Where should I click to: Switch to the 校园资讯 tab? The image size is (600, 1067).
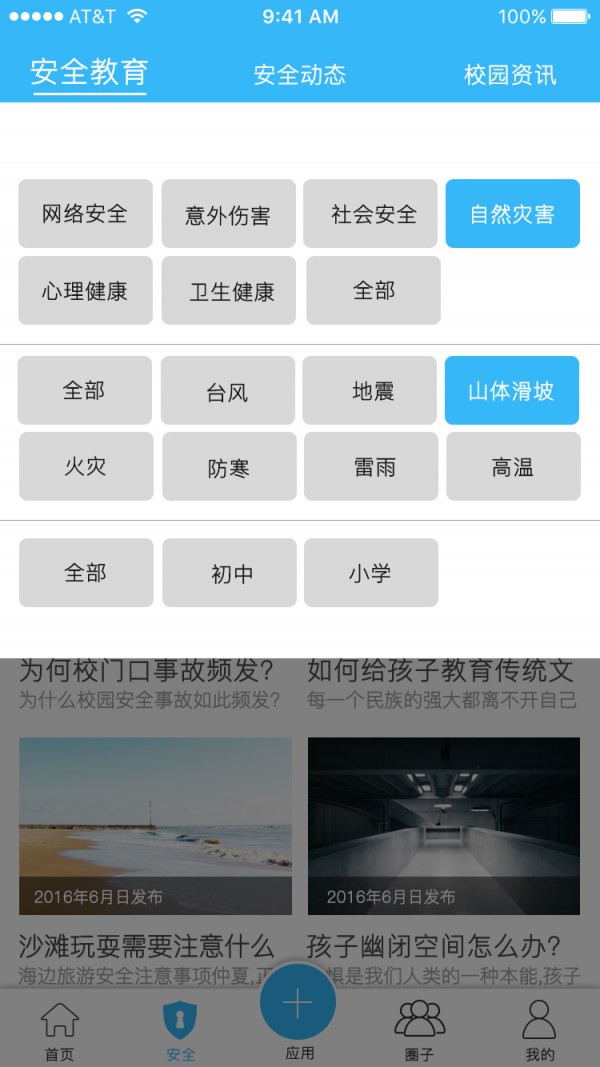coord(510,75)
